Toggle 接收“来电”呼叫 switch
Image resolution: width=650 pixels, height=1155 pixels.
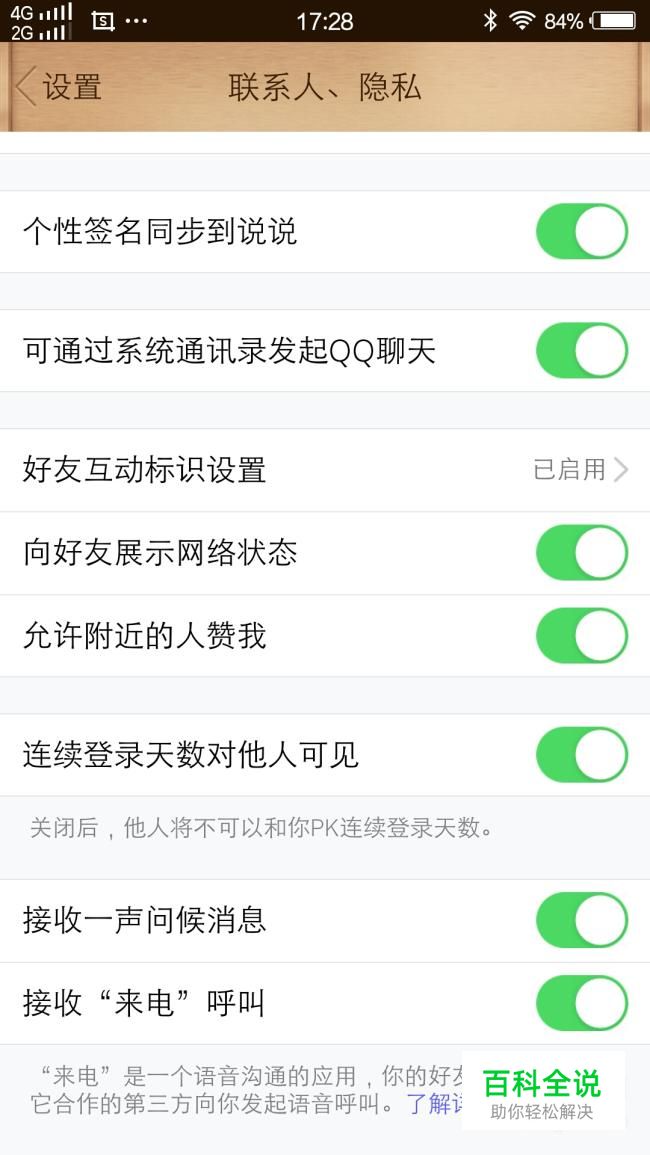581,1003
